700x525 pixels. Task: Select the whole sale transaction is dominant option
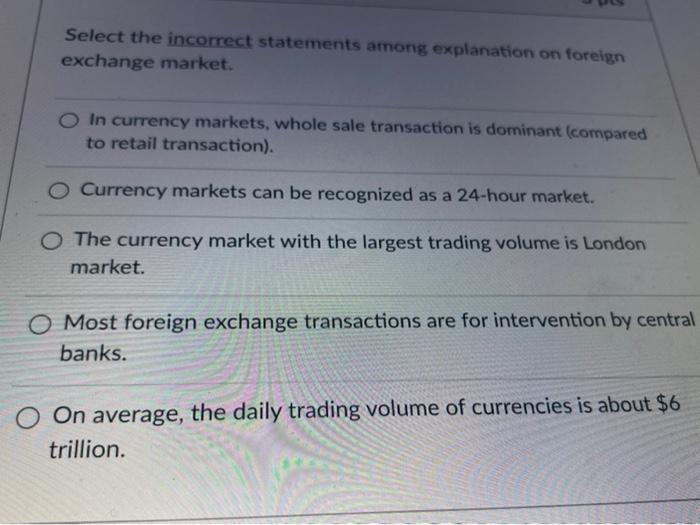[68, 123]
